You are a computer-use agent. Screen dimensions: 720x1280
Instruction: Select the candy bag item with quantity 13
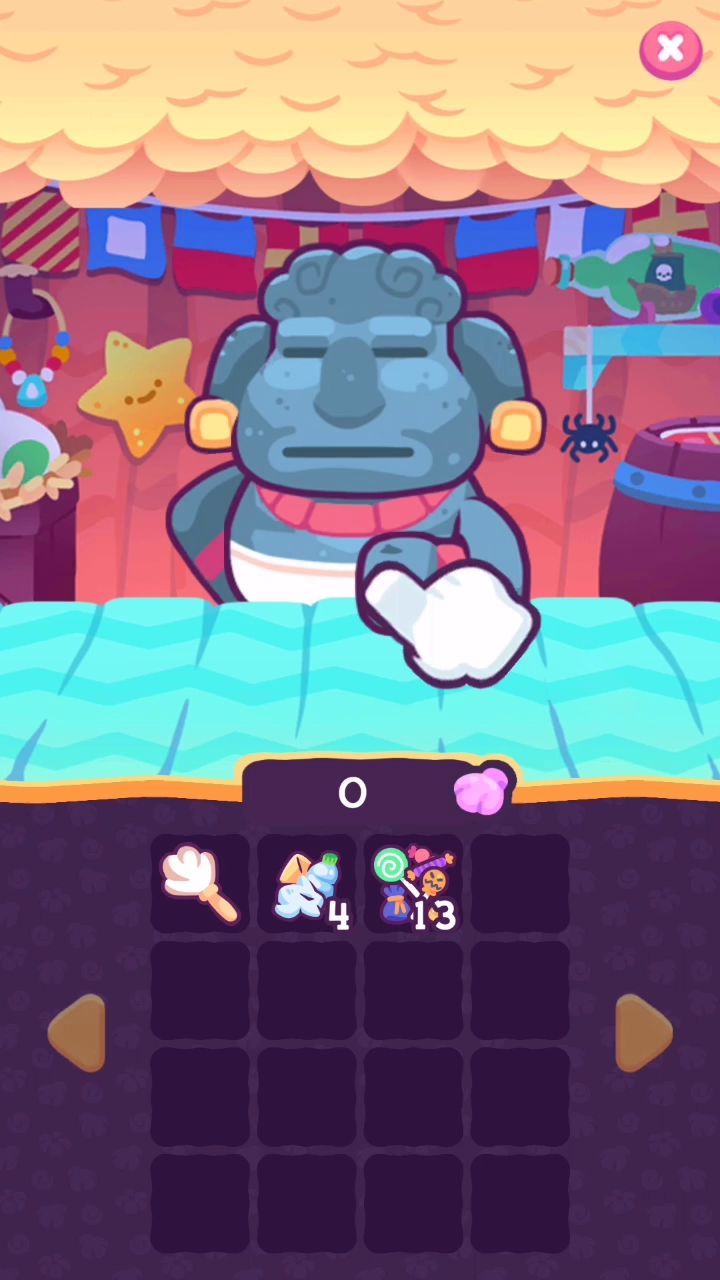[414, 884]
